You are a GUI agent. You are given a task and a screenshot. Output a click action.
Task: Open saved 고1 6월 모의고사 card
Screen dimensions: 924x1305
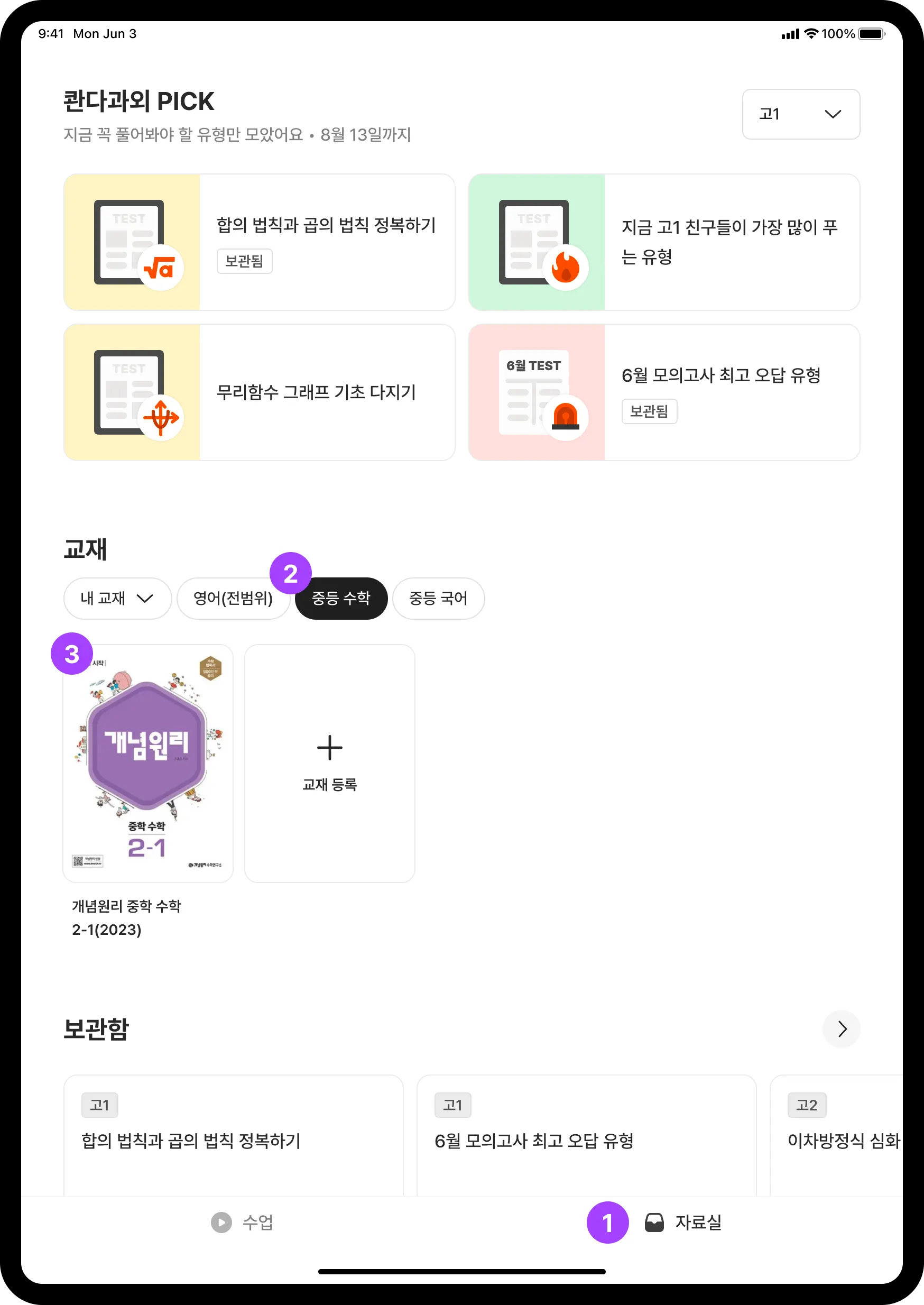[586, 1135]
